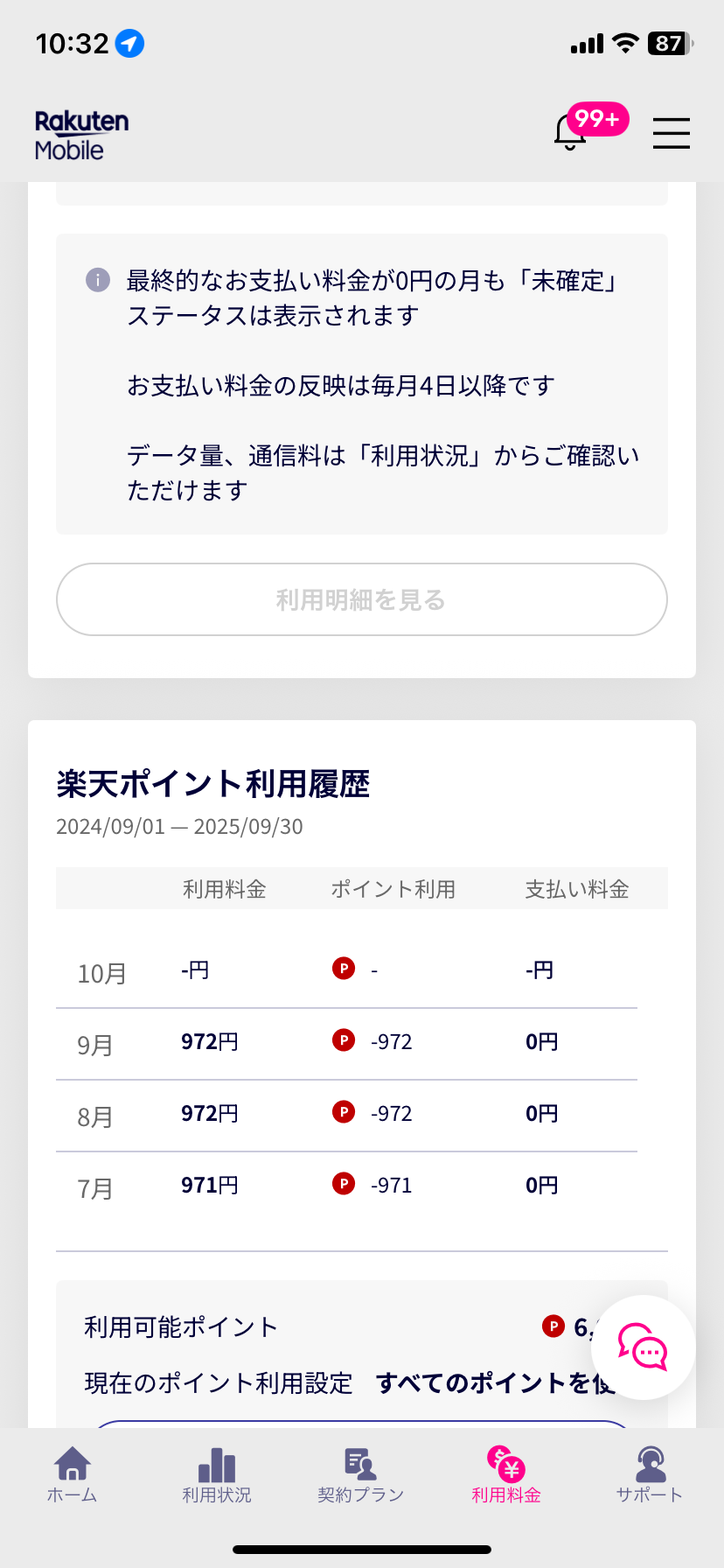This screenshot has height=1568, width=724.
Task: Open the hamburger menu
Action: coord(671,133)
